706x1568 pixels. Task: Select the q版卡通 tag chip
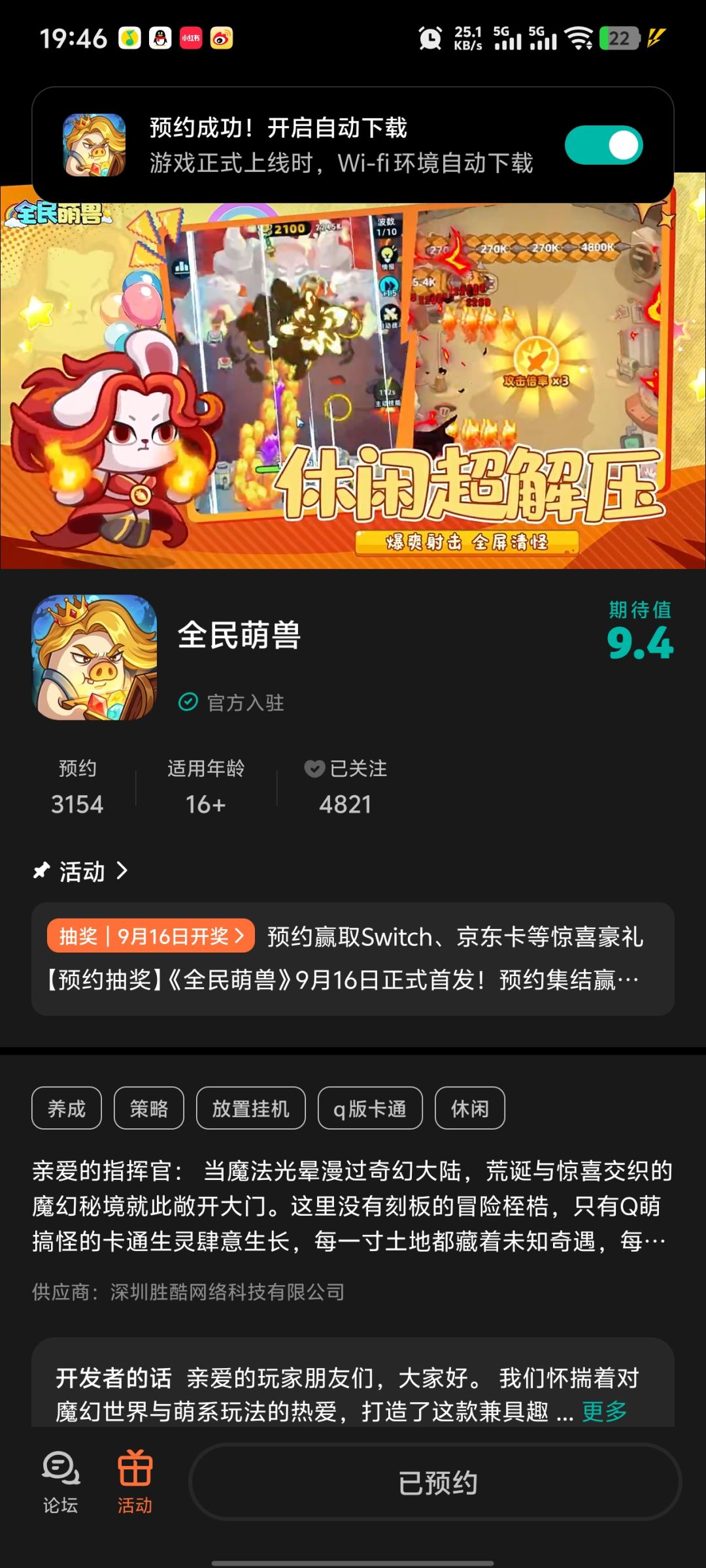370,1108
